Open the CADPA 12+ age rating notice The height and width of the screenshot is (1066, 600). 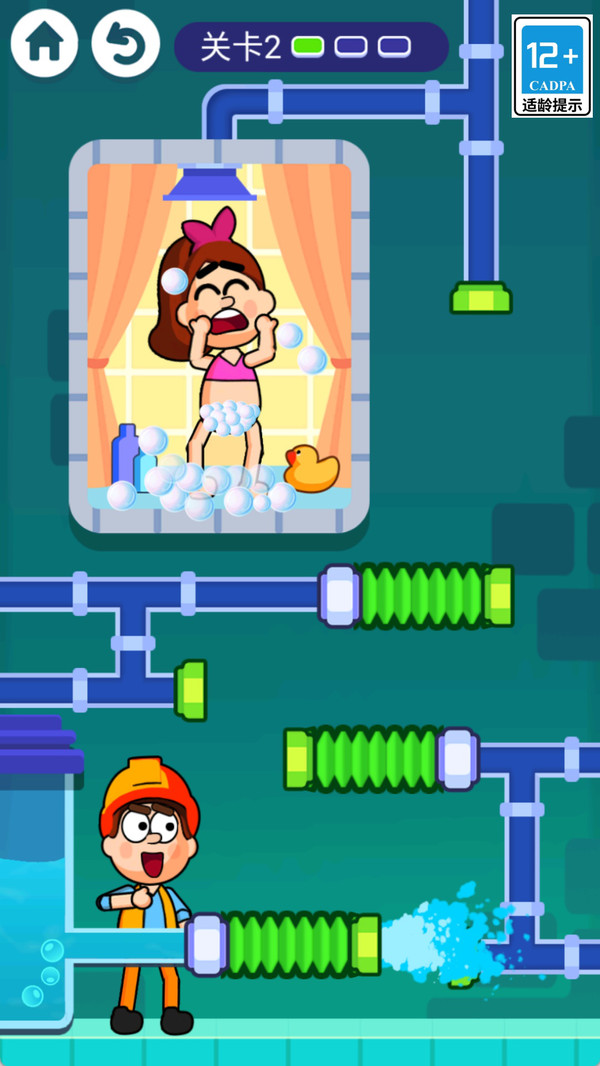552,67
